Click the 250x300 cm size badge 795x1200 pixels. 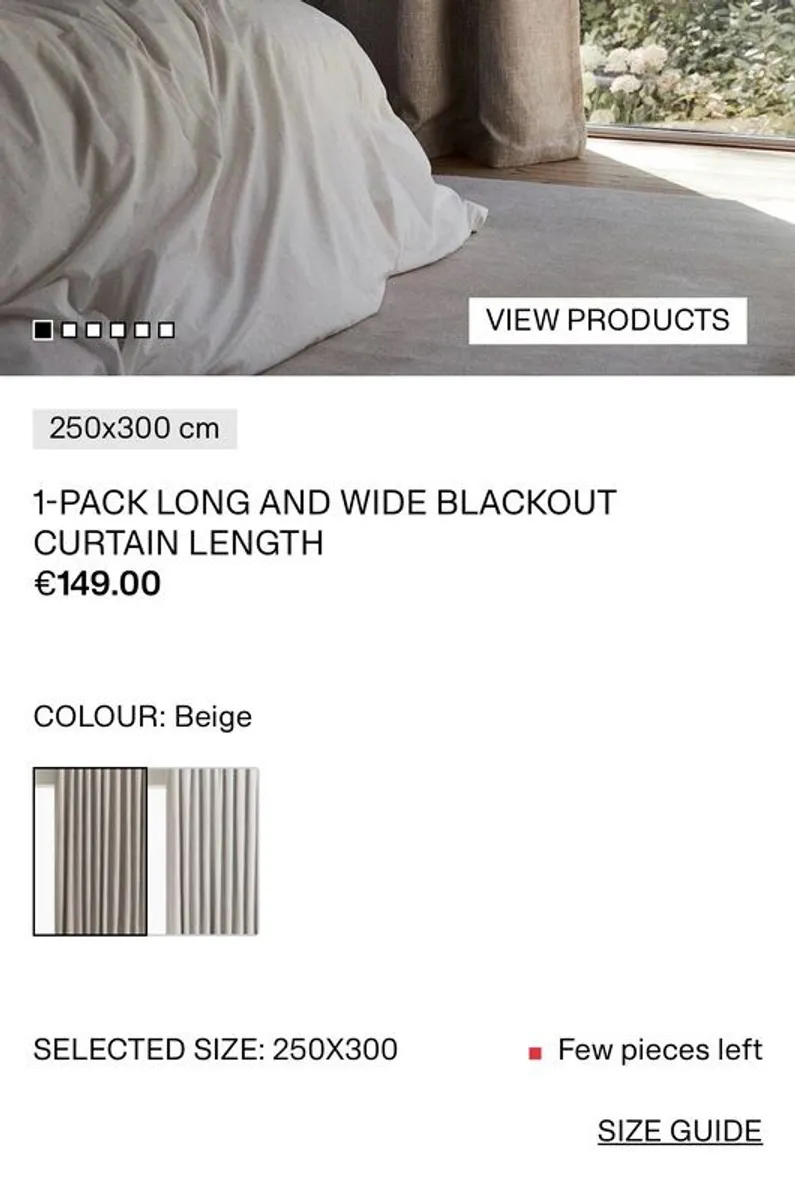[135, 431]
